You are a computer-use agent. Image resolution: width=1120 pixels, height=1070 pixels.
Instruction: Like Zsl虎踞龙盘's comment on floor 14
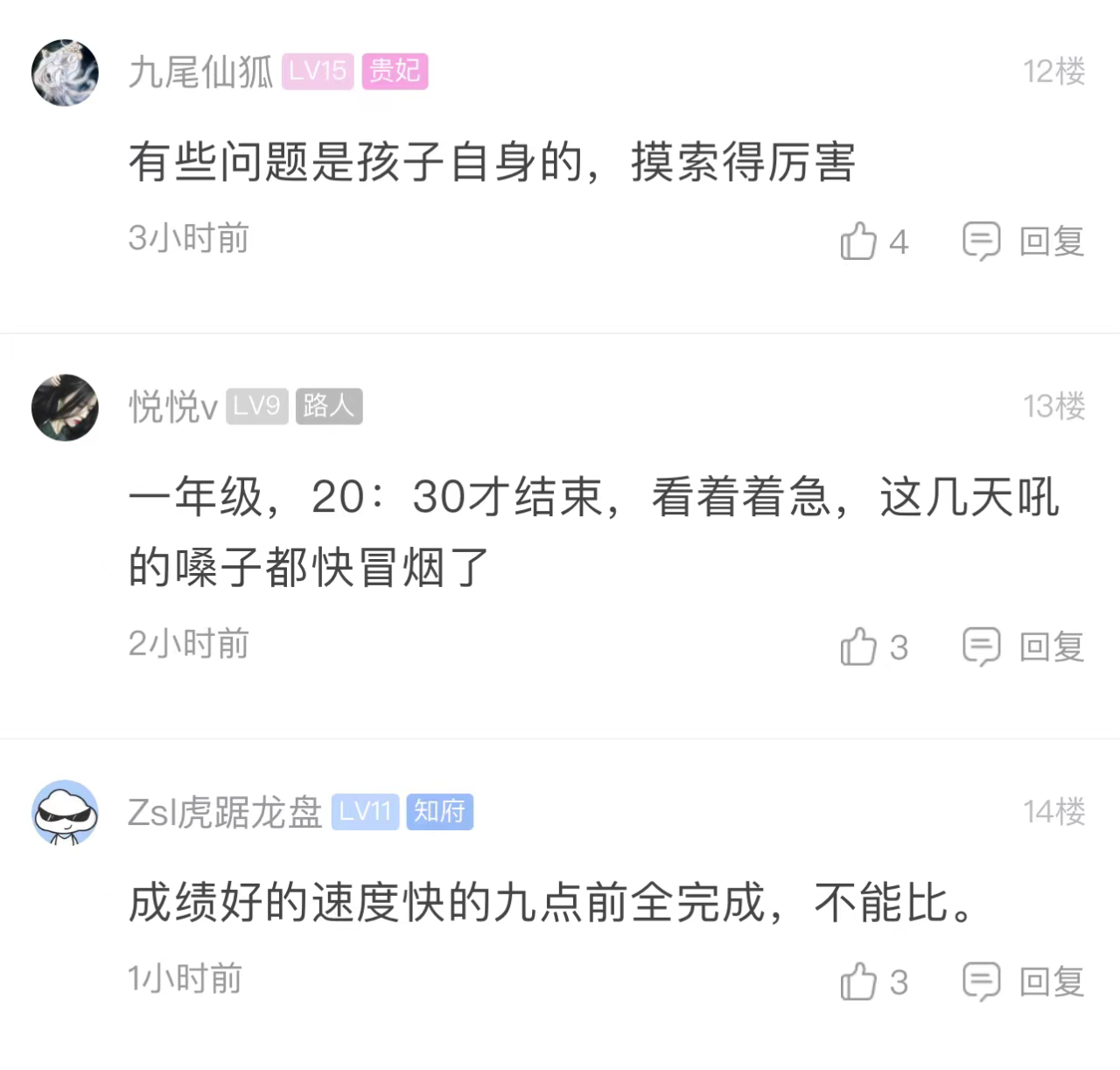(859, 982)
